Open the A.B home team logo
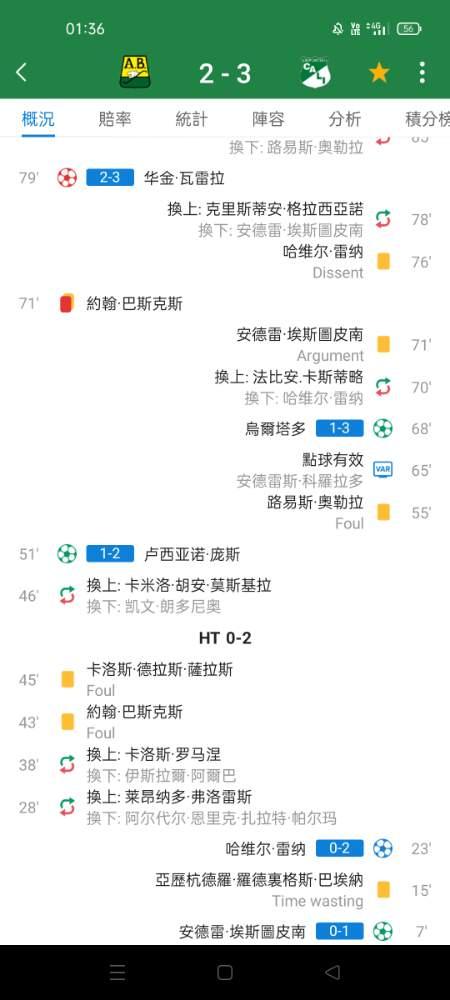 (135, 72)
